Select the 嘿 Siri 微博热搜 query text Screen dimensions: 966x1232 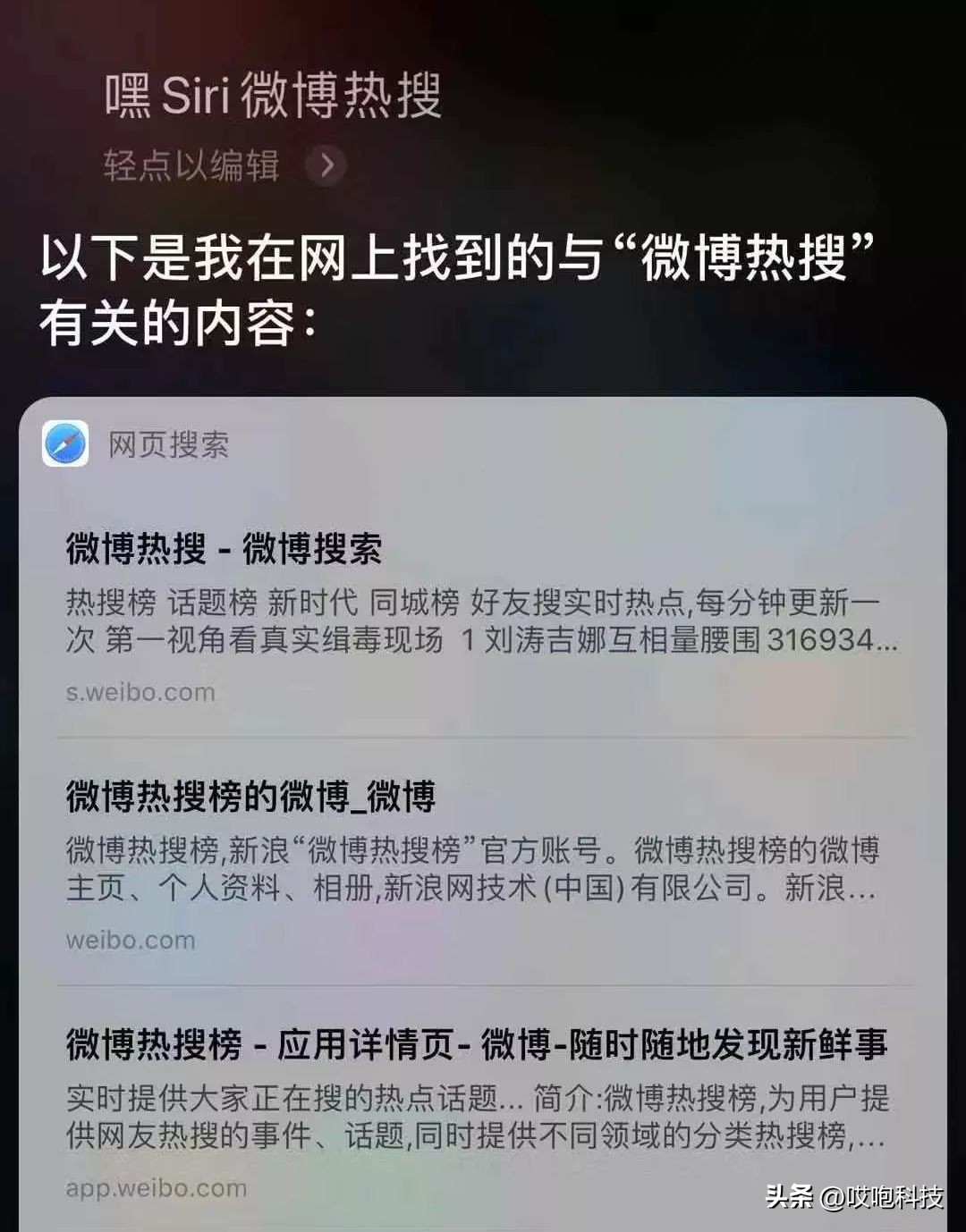(x=273, y=91)
